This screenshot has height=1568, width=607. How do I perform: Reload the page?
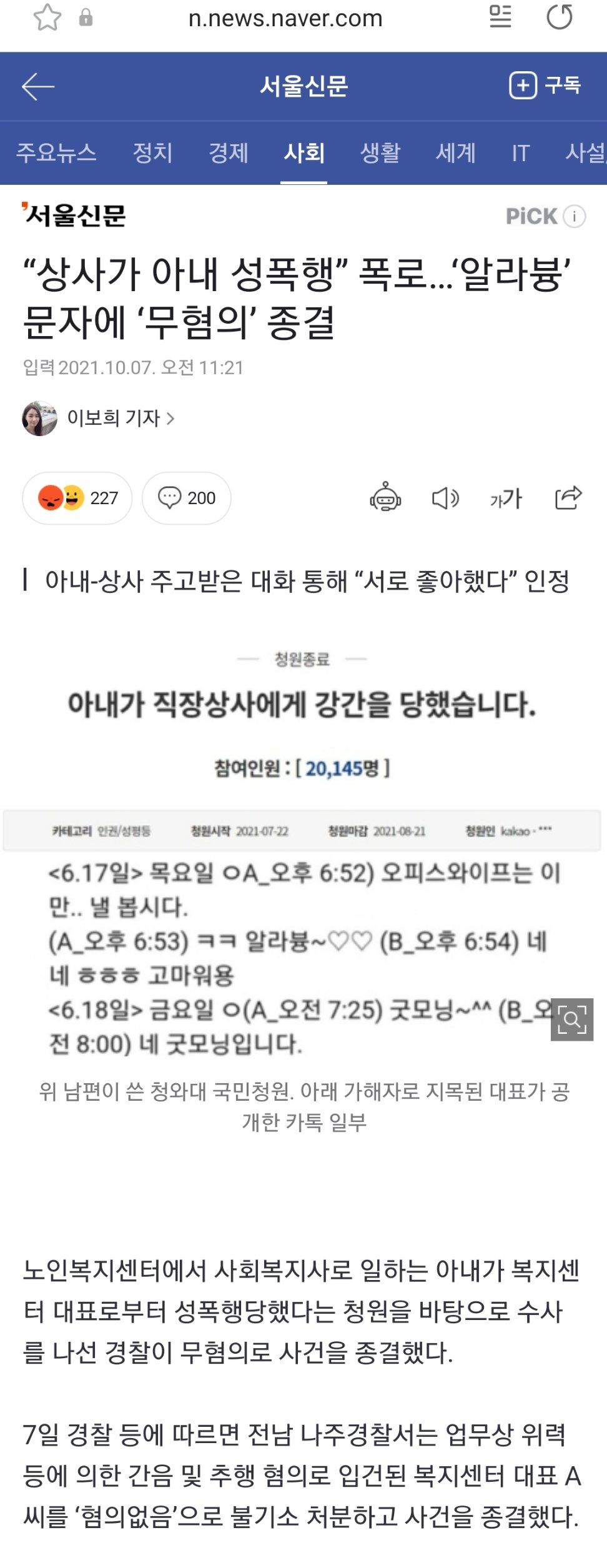pos(559,17)
